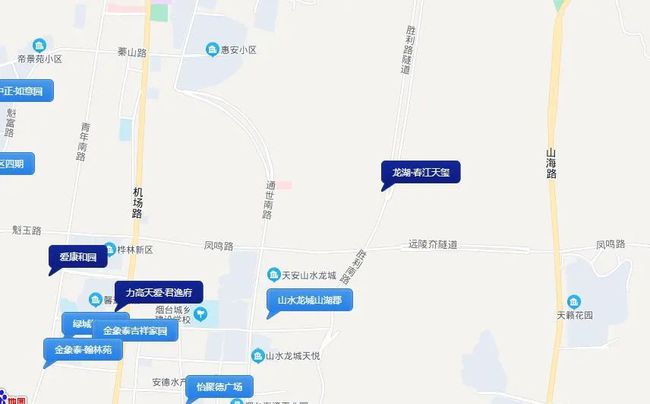Open the 中正·如意园 marker

25,91
